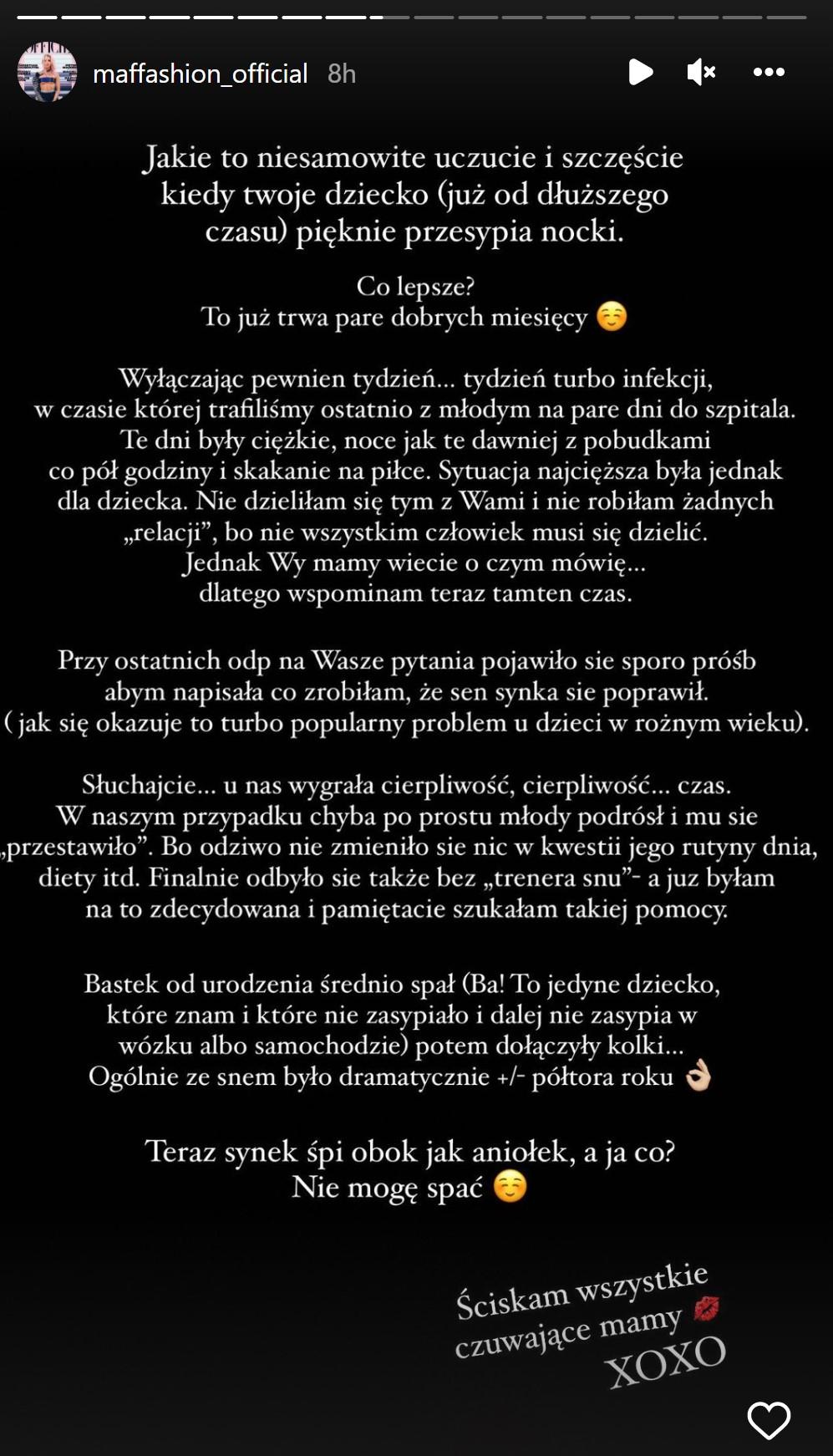The width and height of the screenshot is (833, 1456).
Task: Open the three-dot options menu
Action: point(769,73)
